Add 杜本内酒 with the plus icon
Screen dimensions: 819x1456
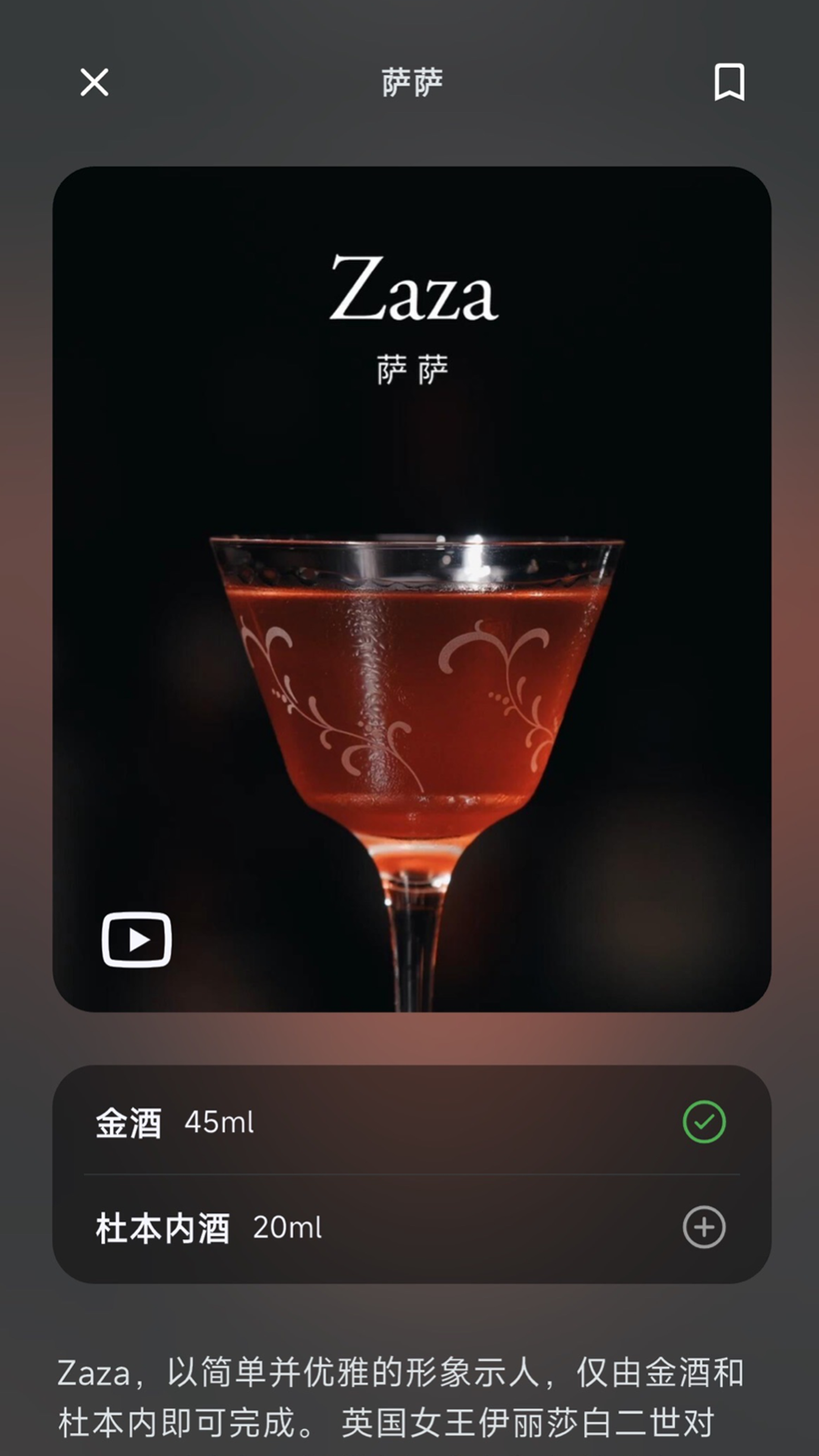coord(704,1227)
